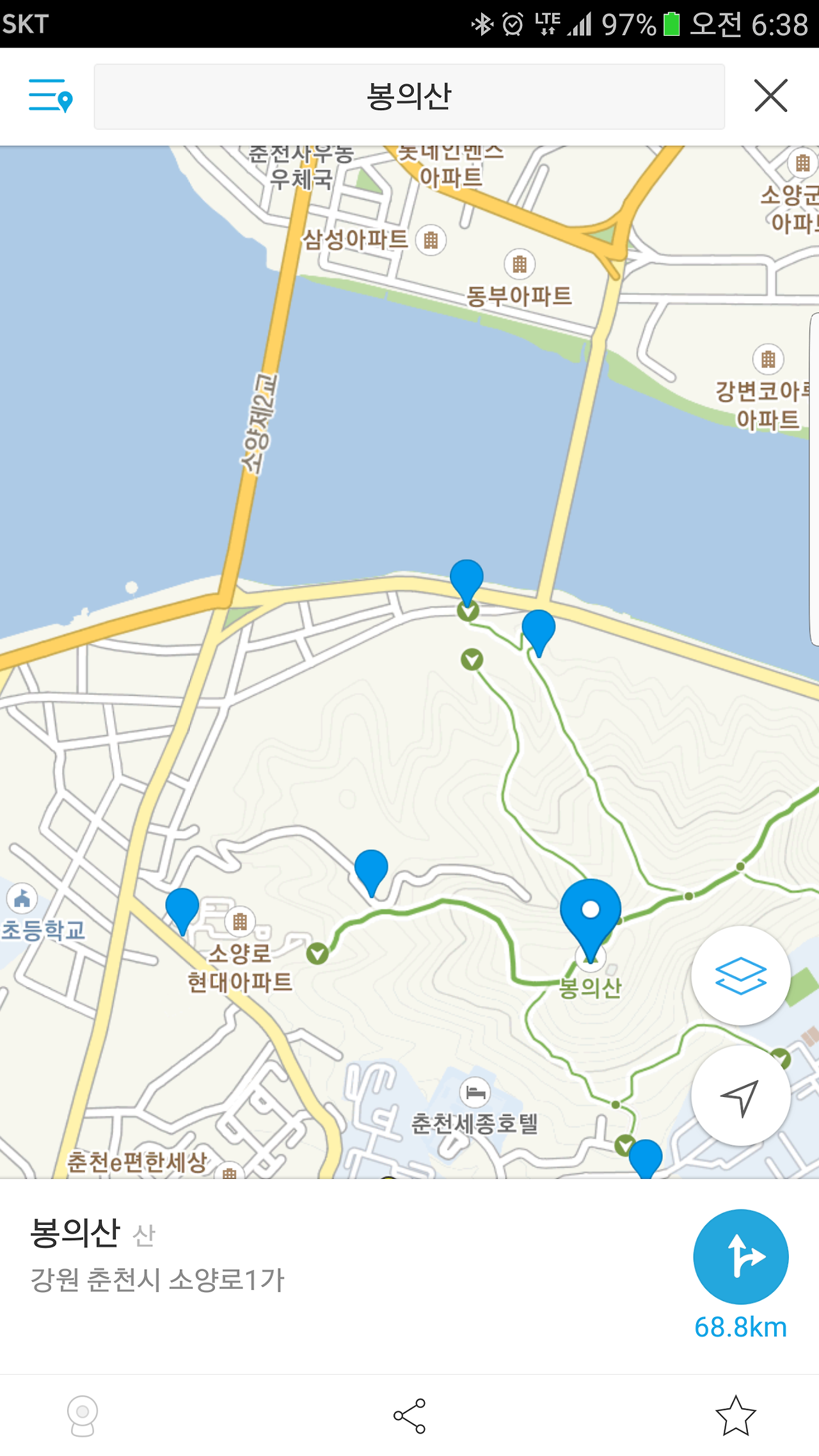This screenshot has height=1456, width=819.
Task: Share the 봉의산 location
Action: point(409,1416)
